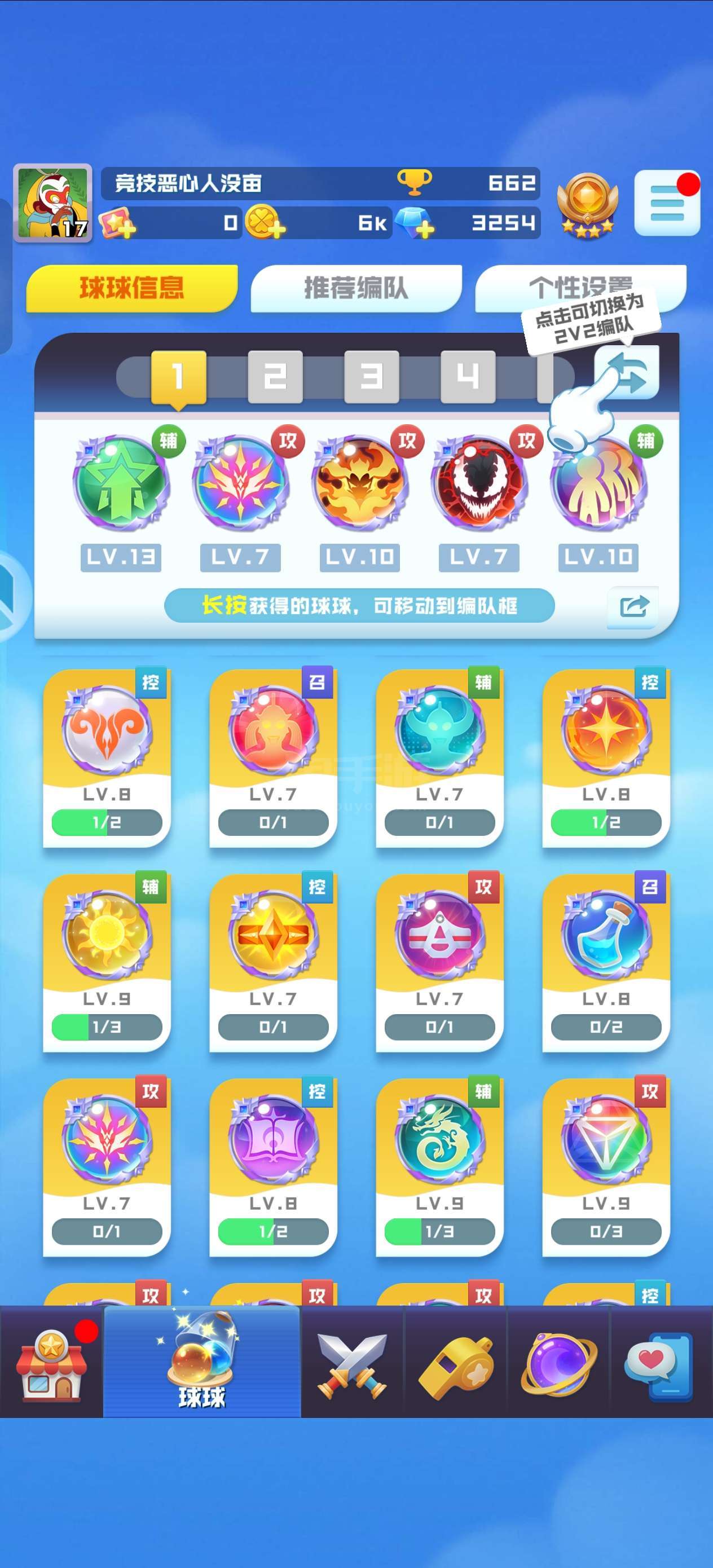Open the blue potion bottle LV.8 ball card
The height and width of the screenshot is (1568, 713).
point(606,962)
